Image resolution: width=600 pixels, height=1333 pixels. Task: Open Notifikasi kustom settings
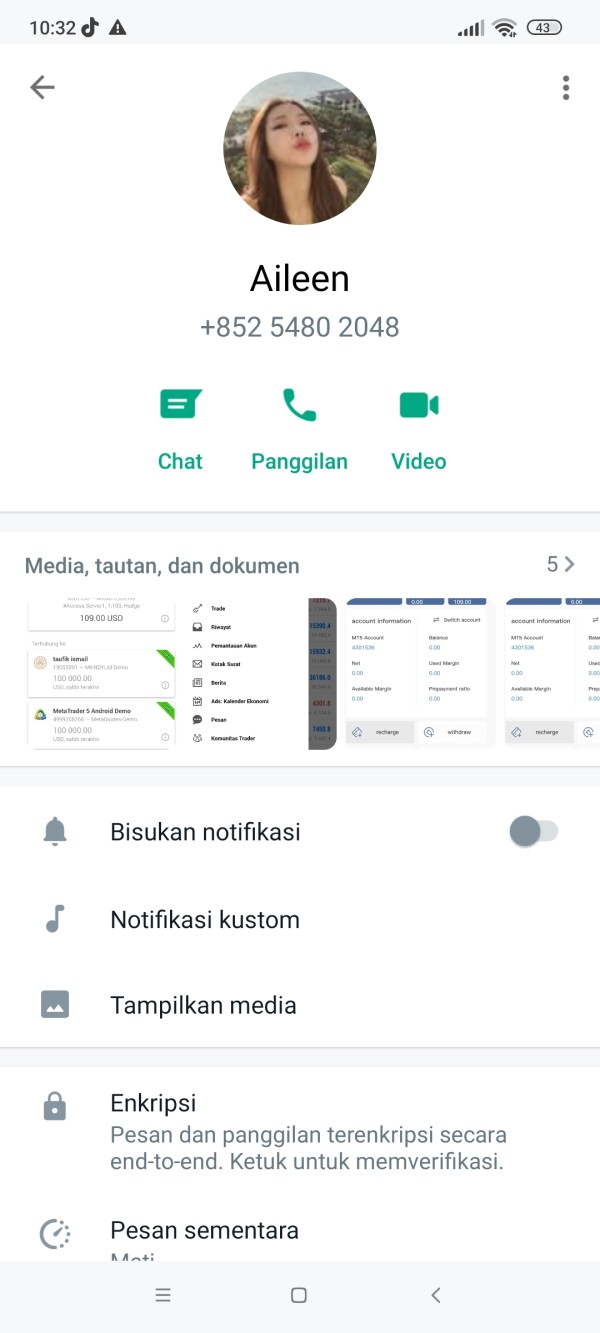300,919
